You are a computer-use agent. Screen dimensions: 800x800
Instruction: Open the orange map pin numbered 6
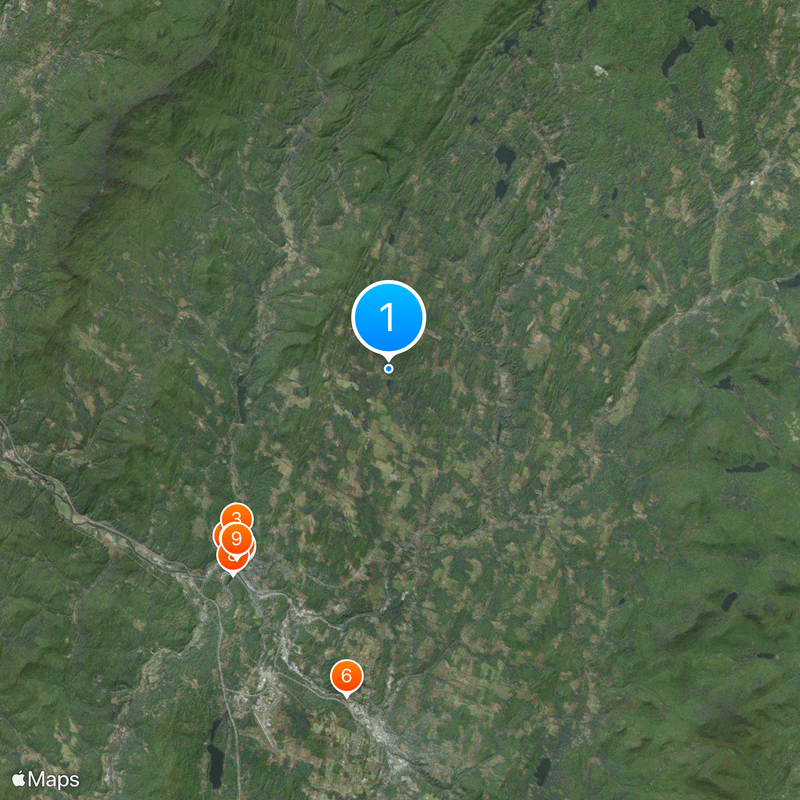pyautogui.click(x=346, y=677)
